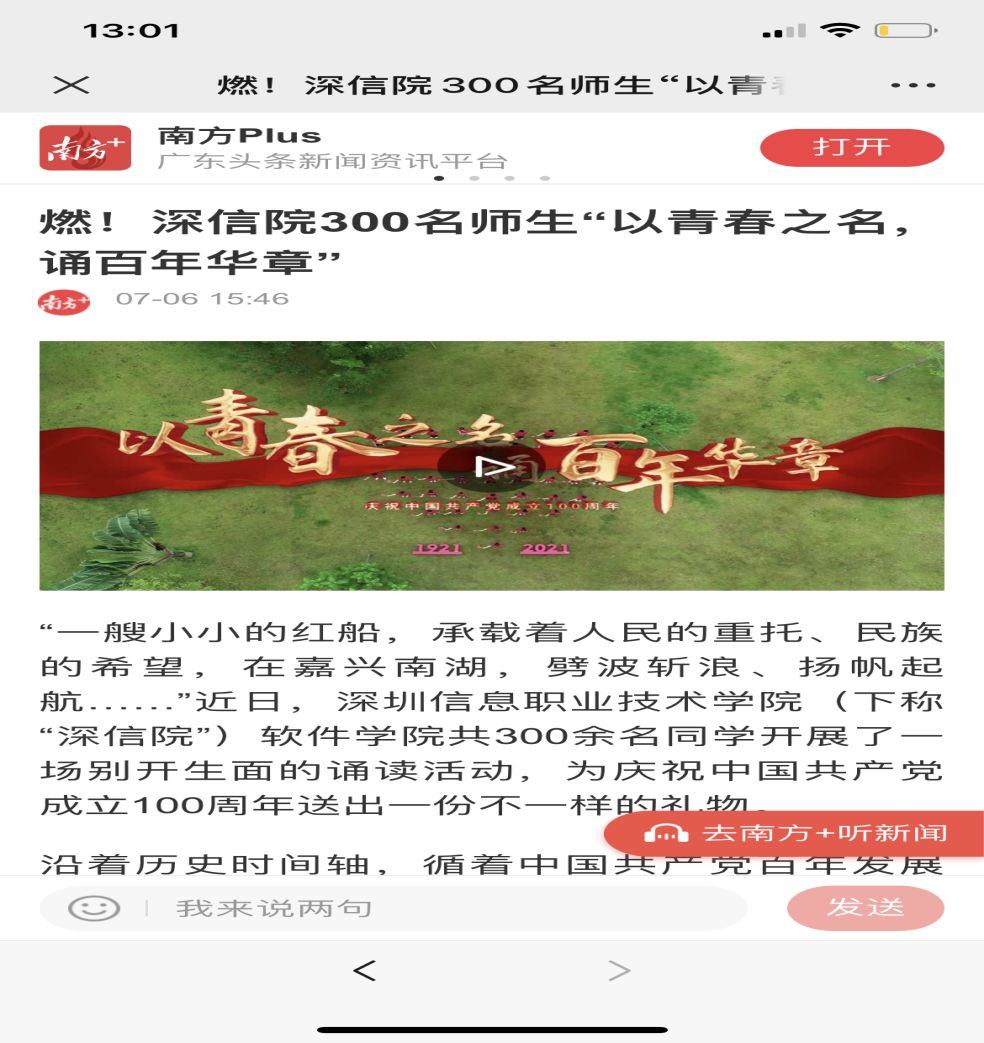Open the 南方Plus banner at top
The height and width of the screenshot is (1043, 984).
[330, 147]
